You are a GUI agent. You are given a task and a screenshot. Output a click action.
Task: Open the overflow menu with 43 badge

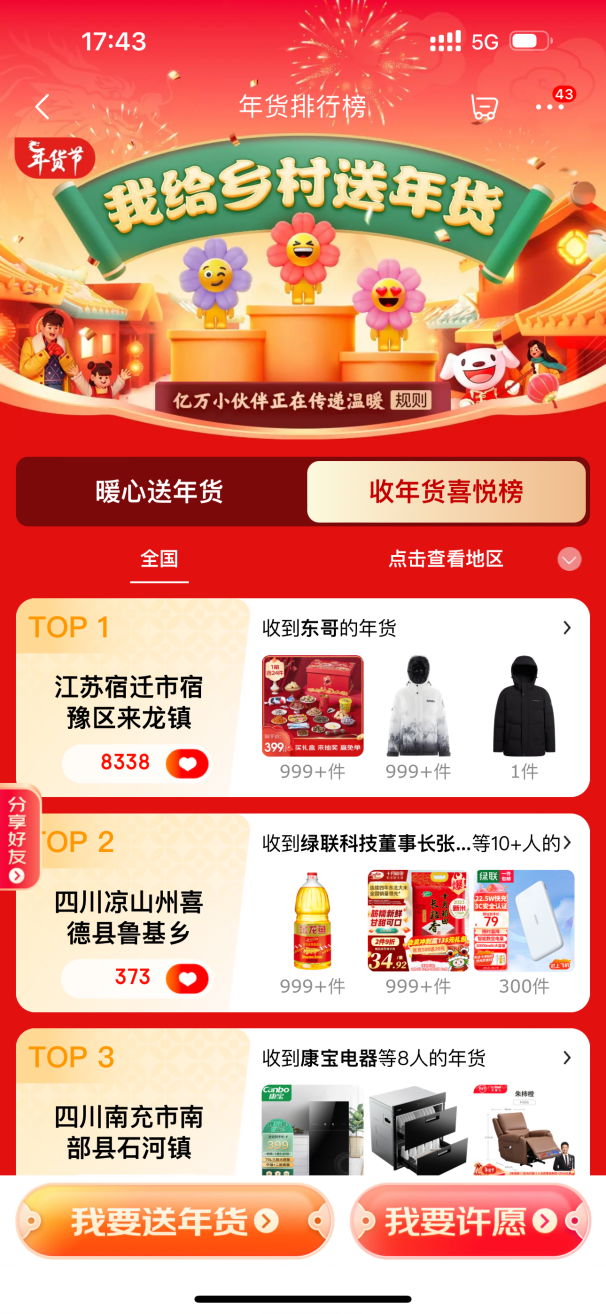coord(549,107)
